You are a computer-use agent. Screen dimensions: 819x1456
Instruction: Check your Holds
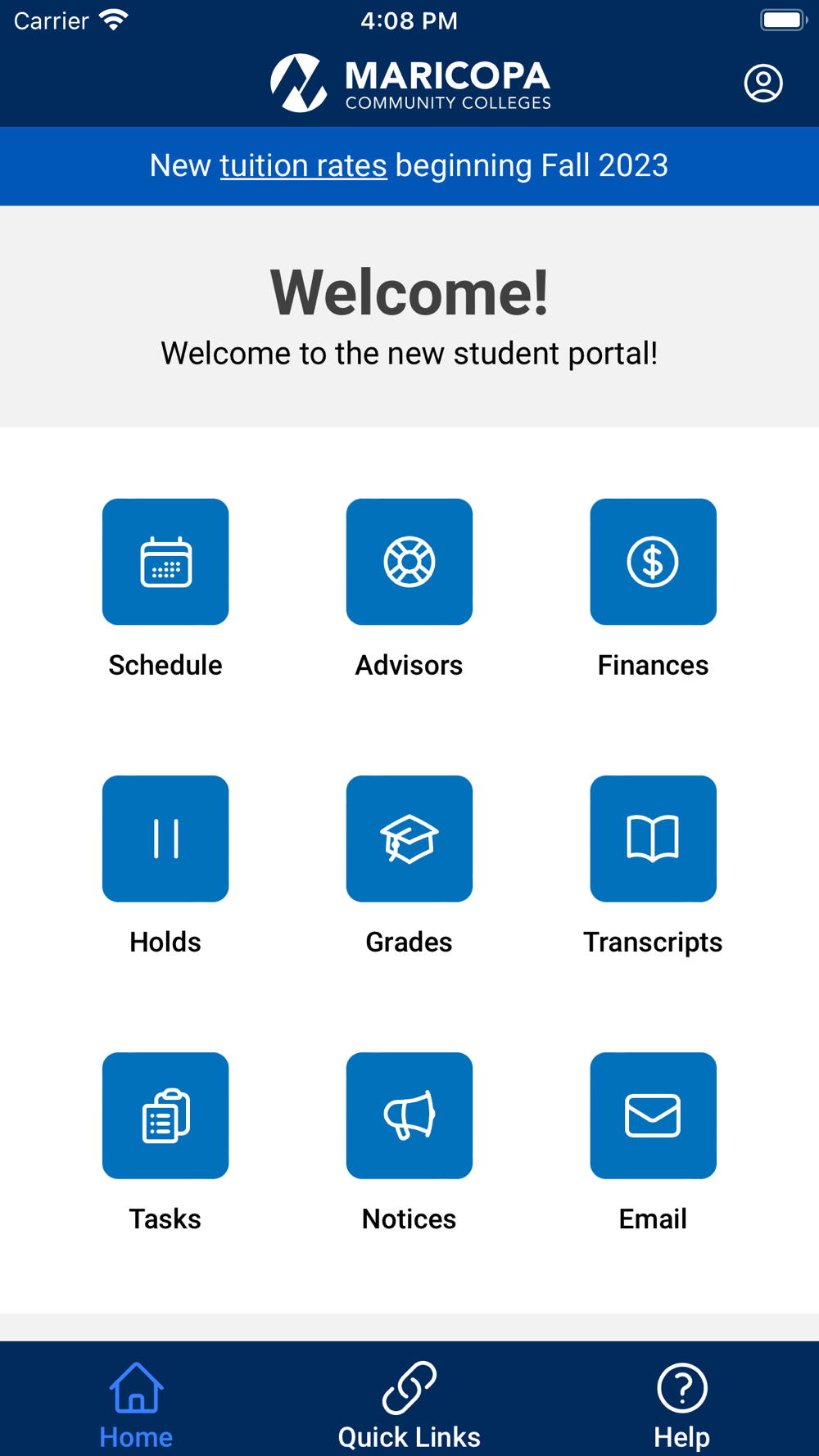(x=165, y=839)
